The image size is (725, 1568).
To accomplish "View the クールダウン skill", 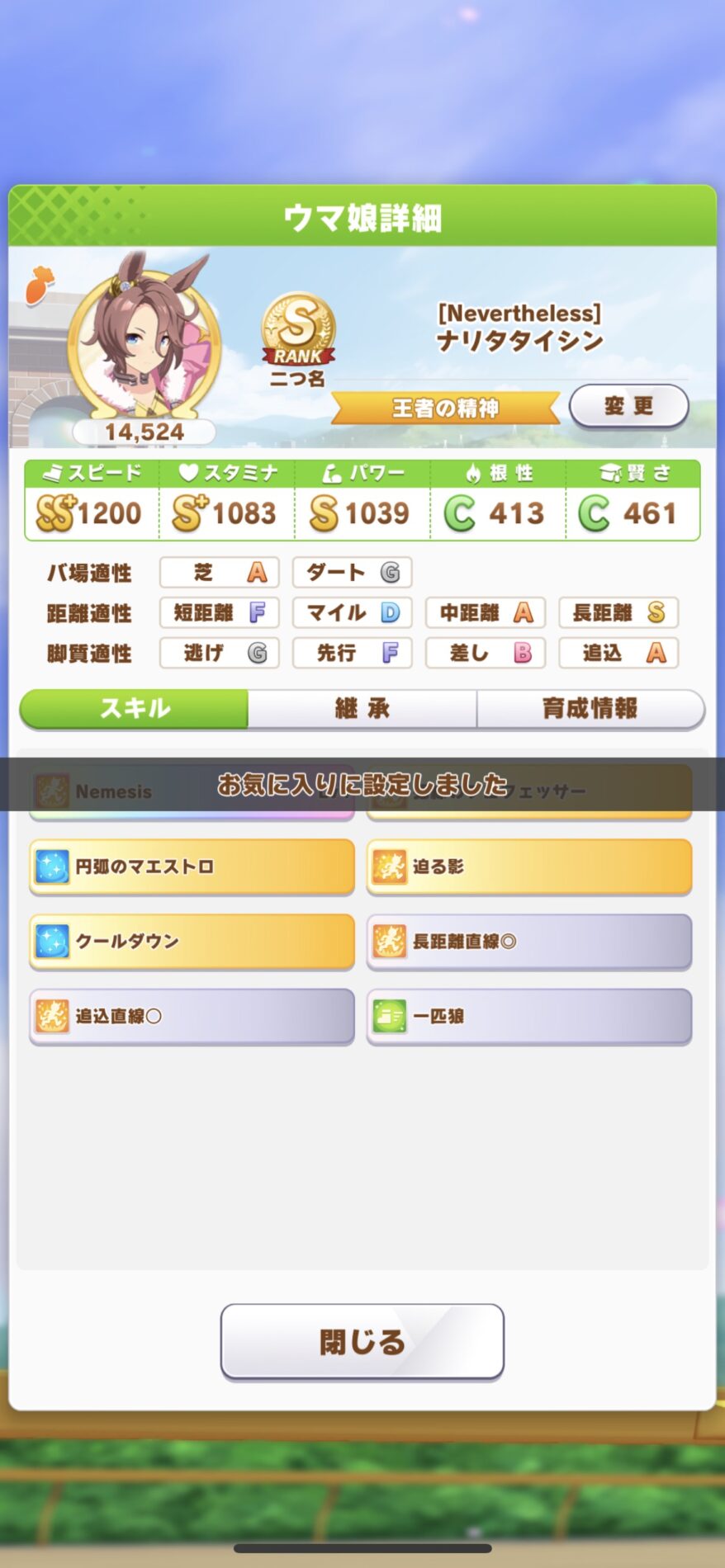I will pyautogui.click(x=192, y=941).
